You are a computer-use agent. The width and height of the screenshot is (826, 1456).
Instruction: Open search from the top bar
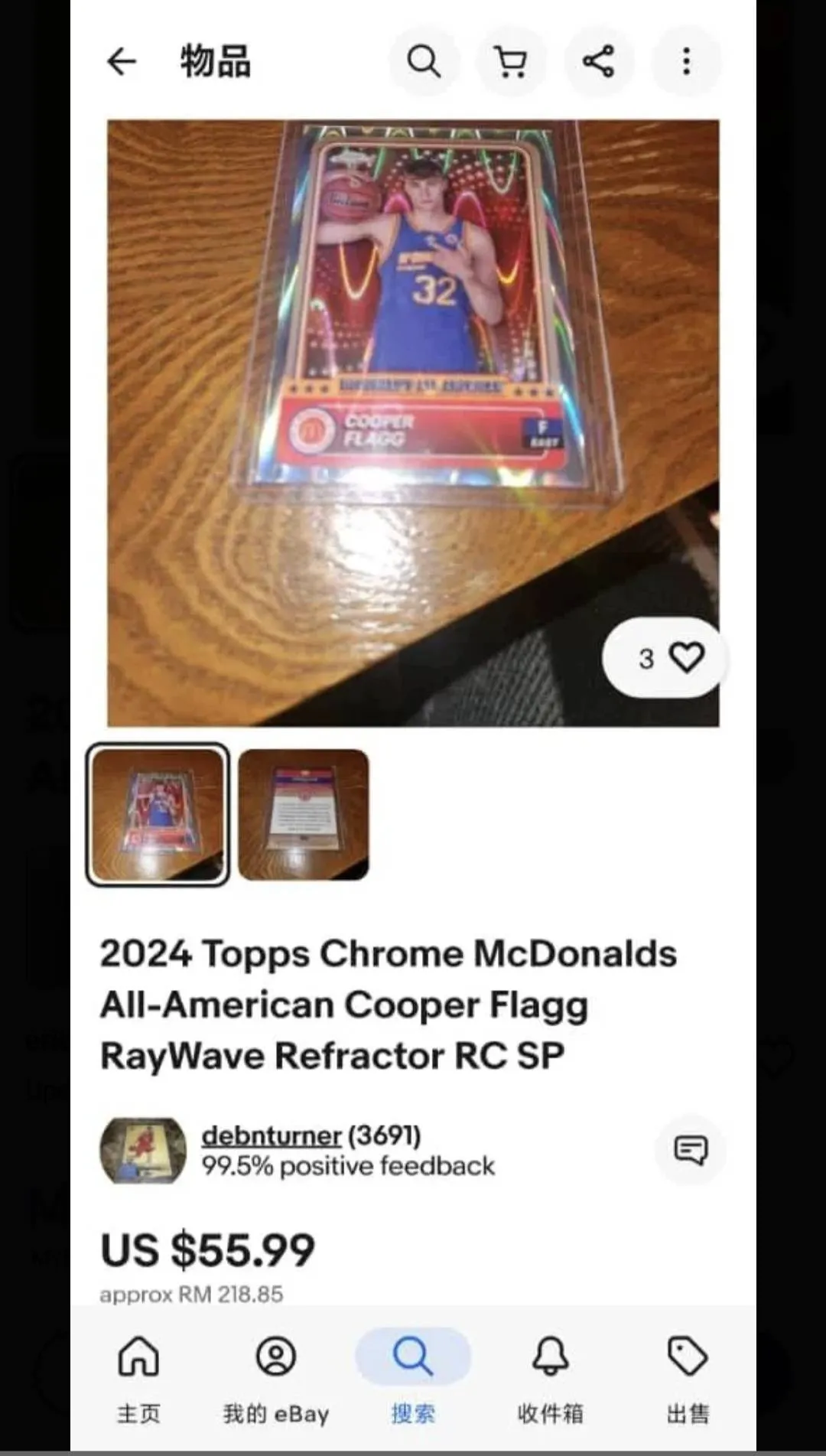pos(424,61)
